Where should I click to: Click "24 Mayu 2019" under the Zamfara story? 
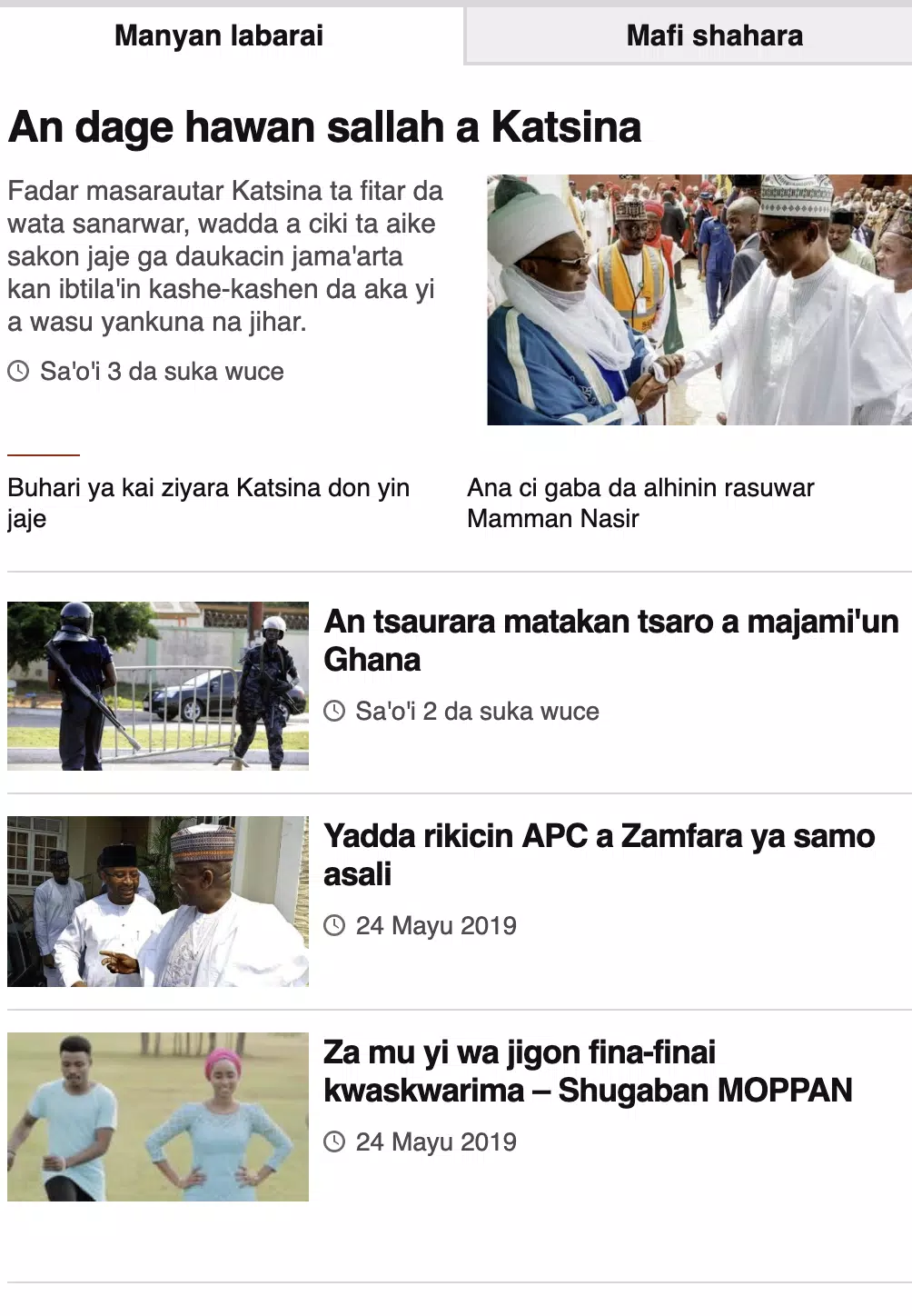click(436, 925)
